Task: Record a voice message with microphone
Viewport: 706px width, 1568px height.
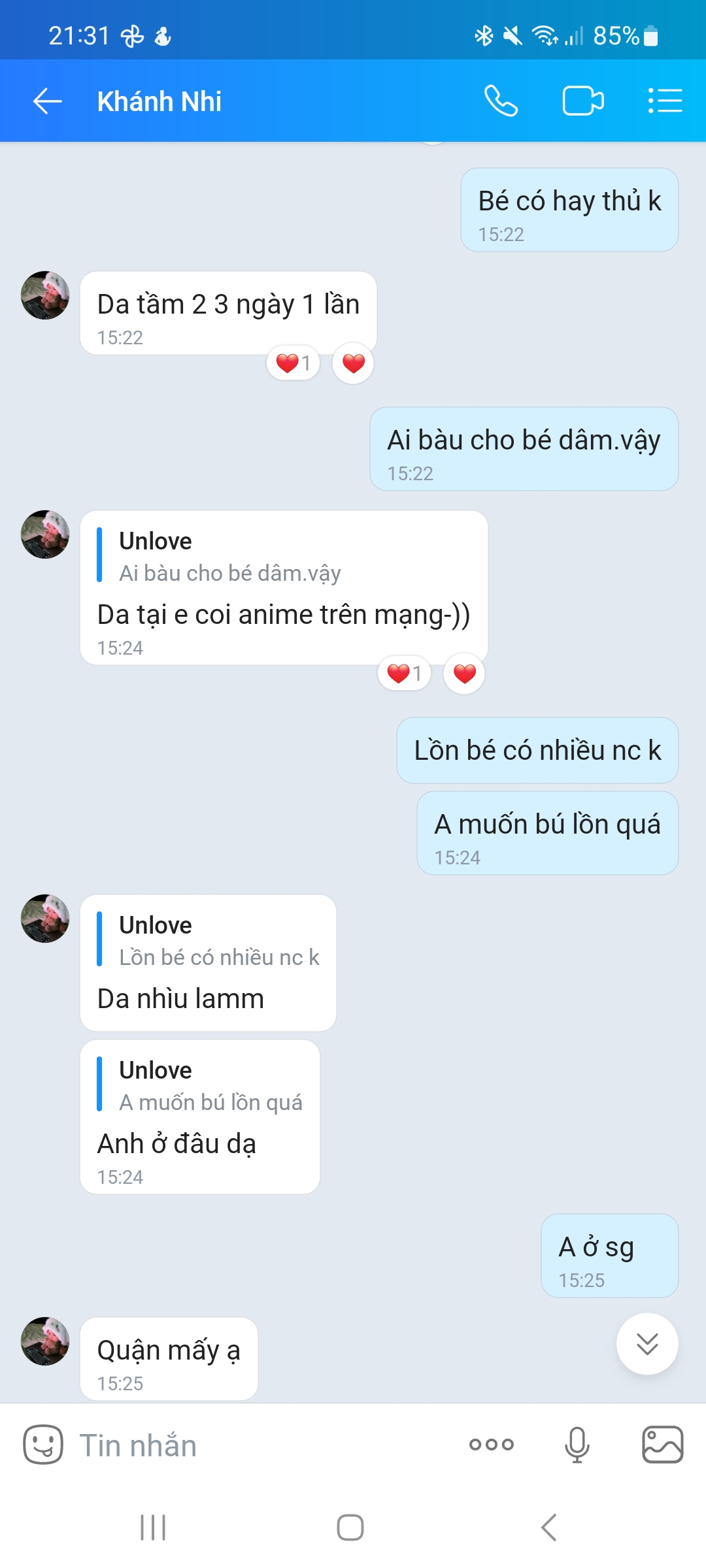Action: (577, 1445)
